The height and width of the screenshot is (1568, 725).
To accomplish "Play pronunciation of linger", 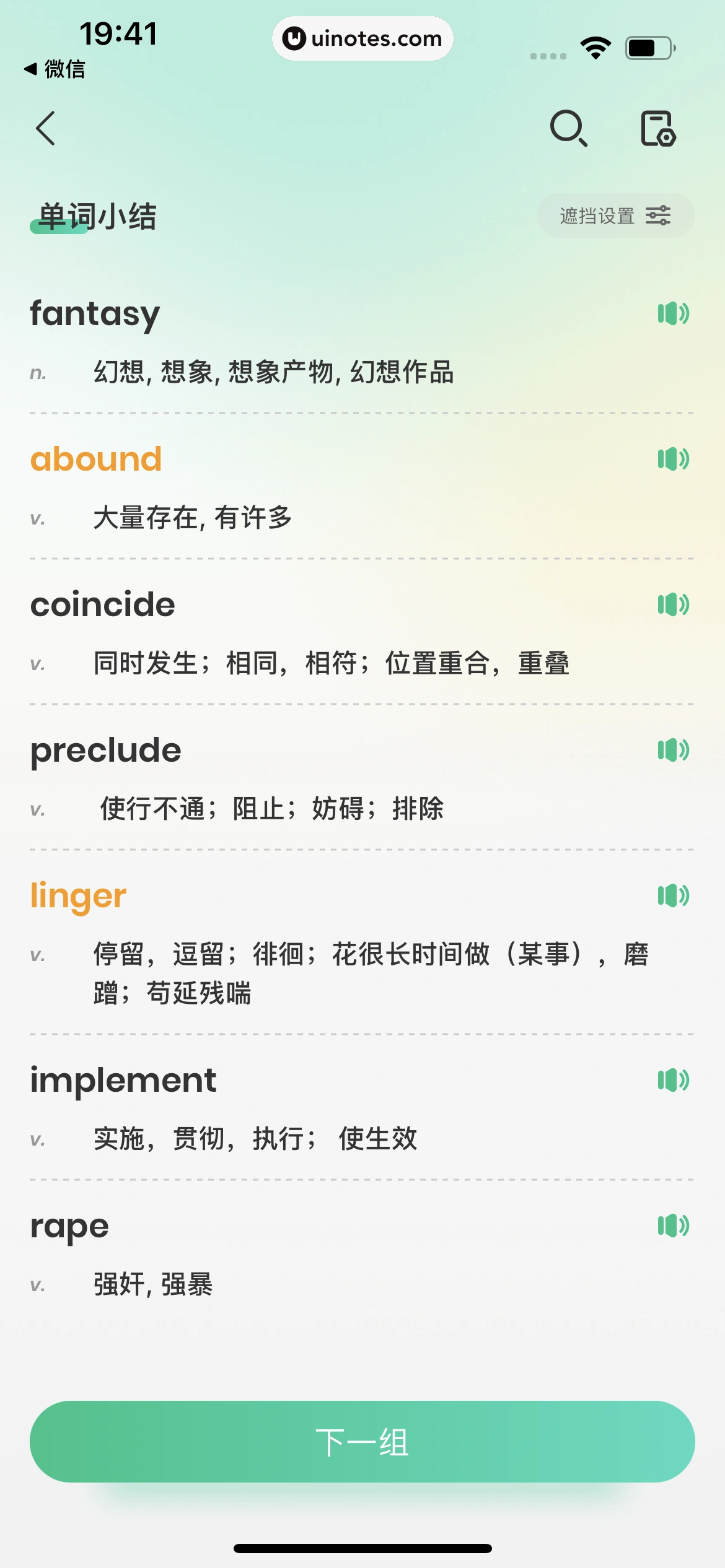I will tap(673, 895).
